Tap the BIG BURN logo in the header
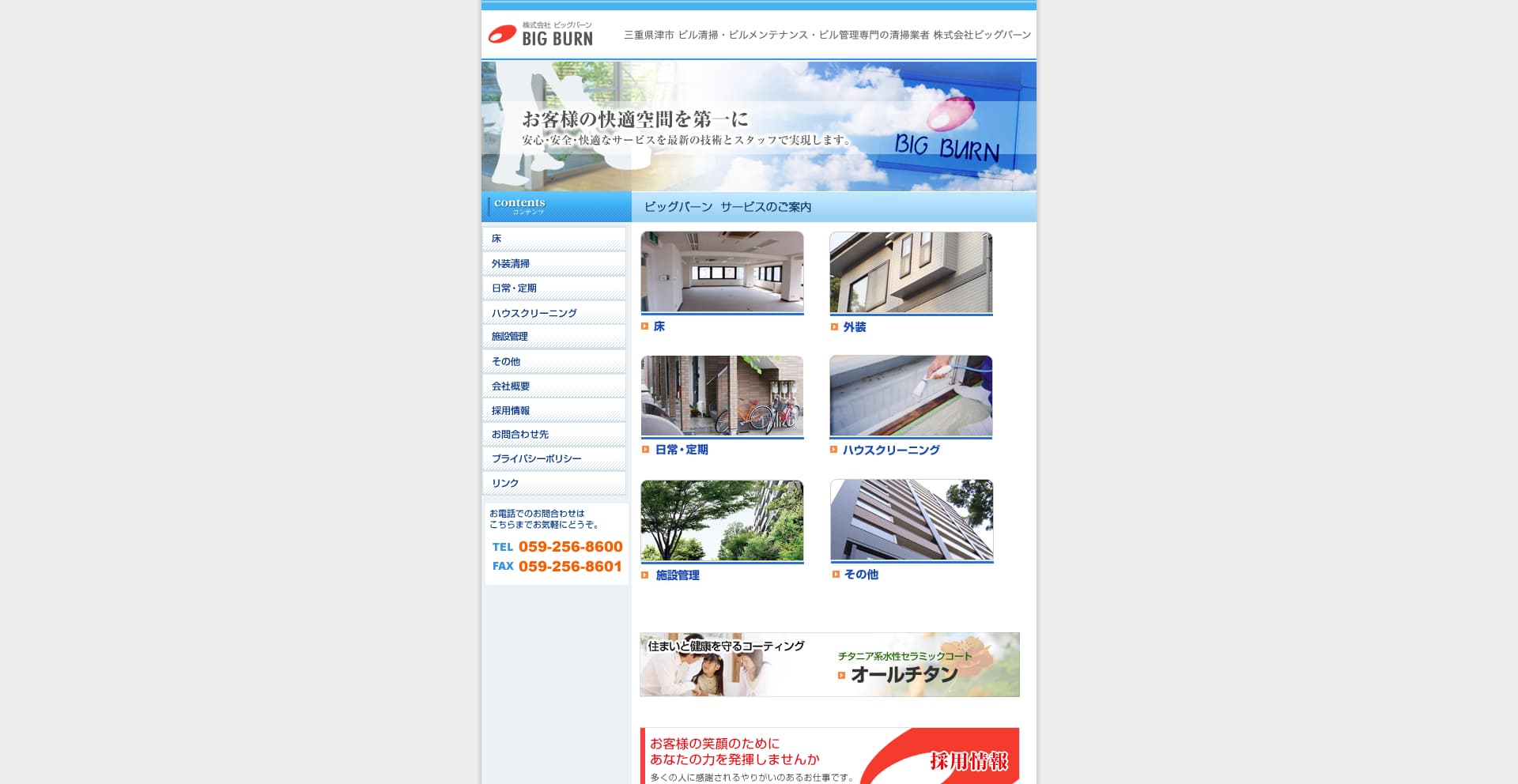This screenshot has width=1518, height=784. point(541,35)
